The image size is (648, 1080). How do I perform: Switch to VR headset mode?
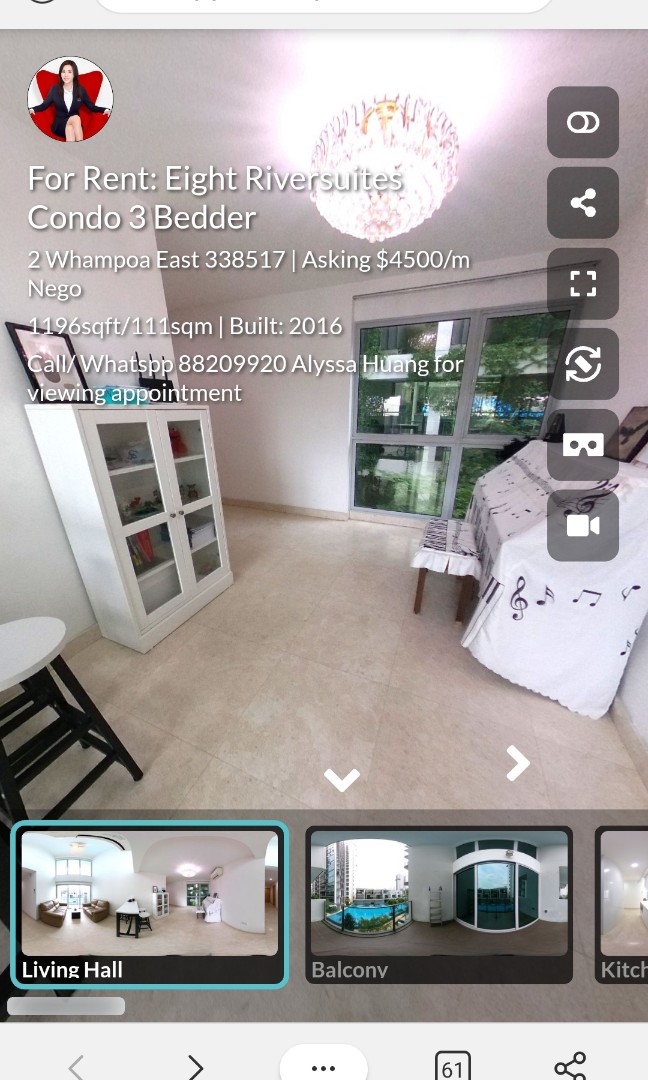[583, 444]
